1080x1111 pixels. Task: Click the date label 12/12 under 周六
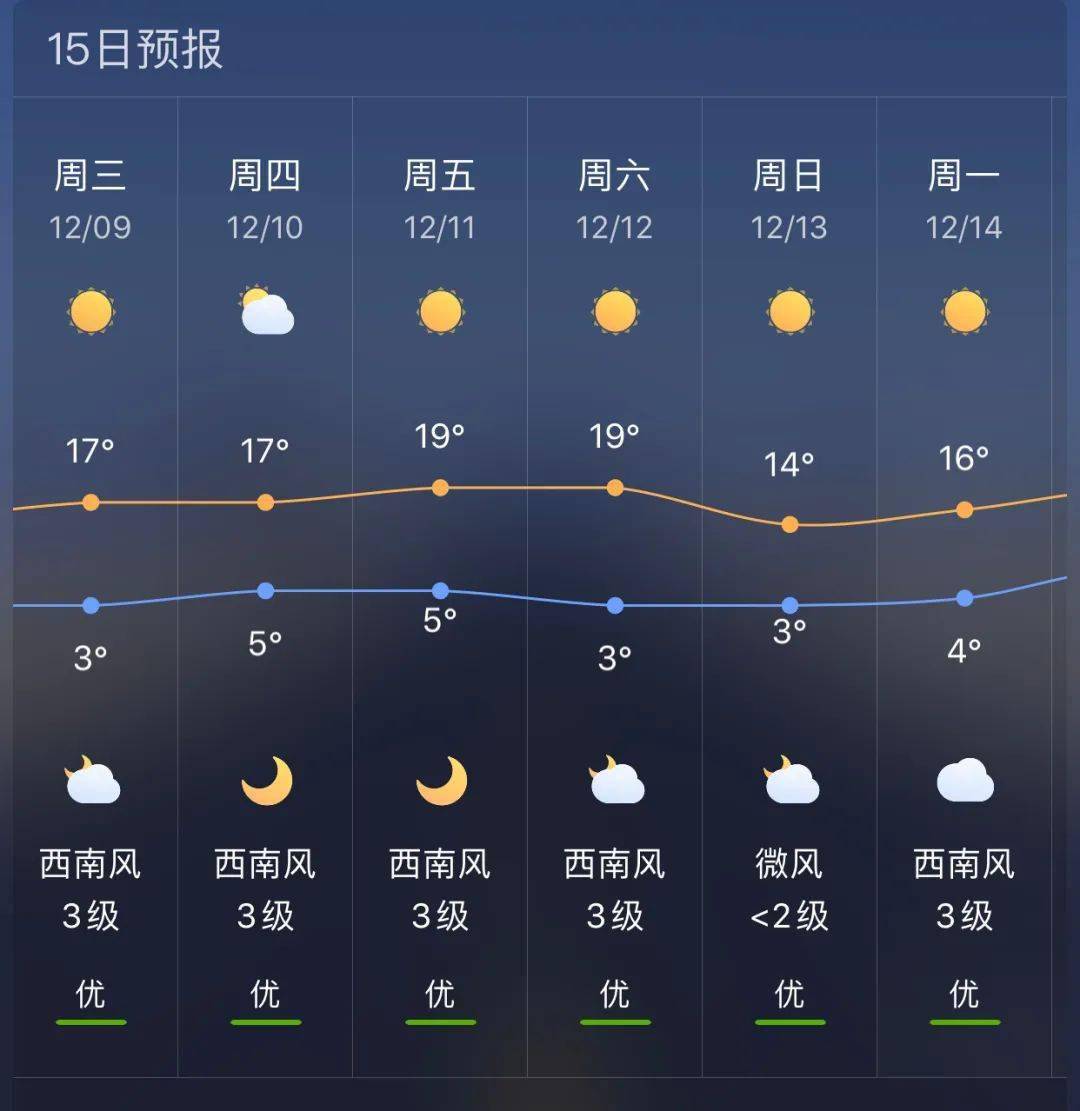click(613, 227)
